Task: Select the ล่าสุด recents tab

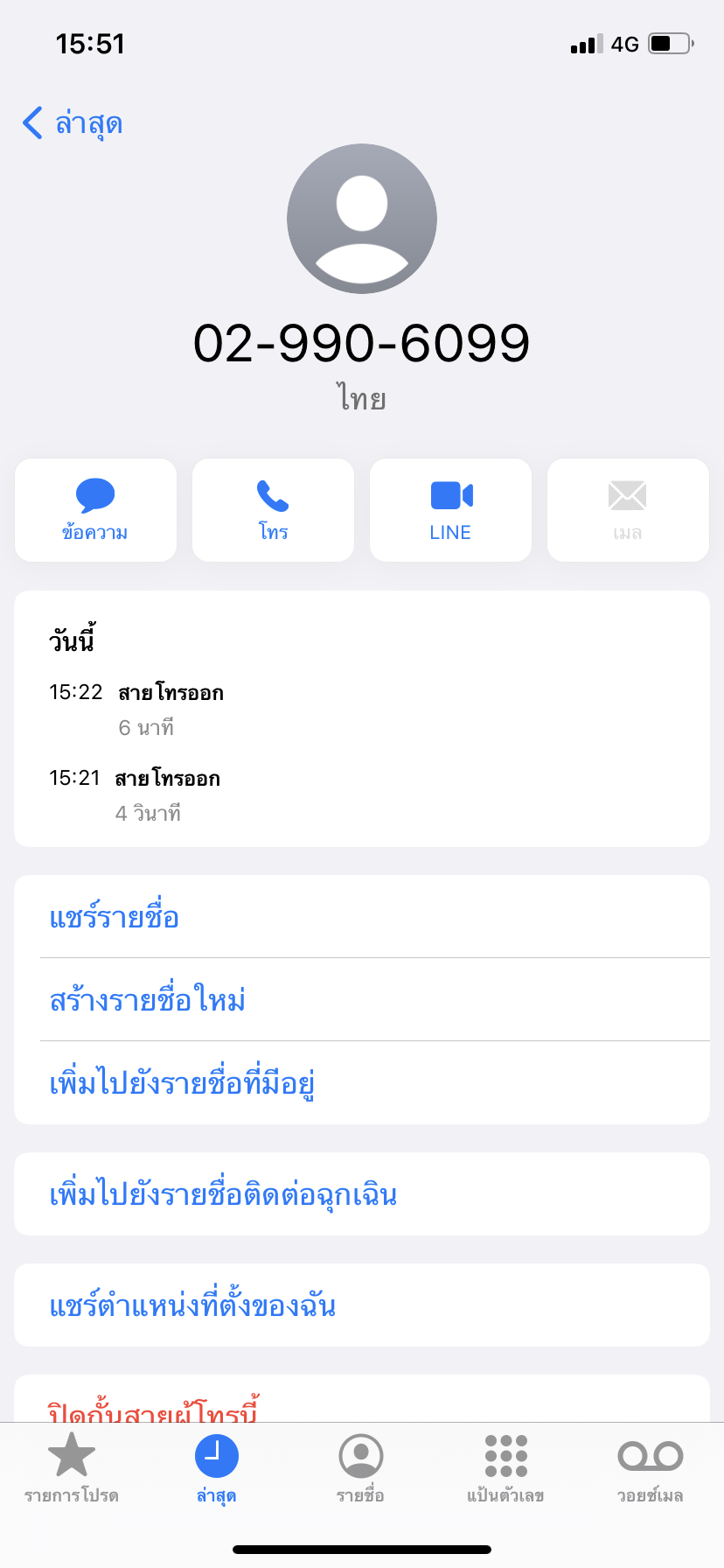Action: [x=216, y=1469]
